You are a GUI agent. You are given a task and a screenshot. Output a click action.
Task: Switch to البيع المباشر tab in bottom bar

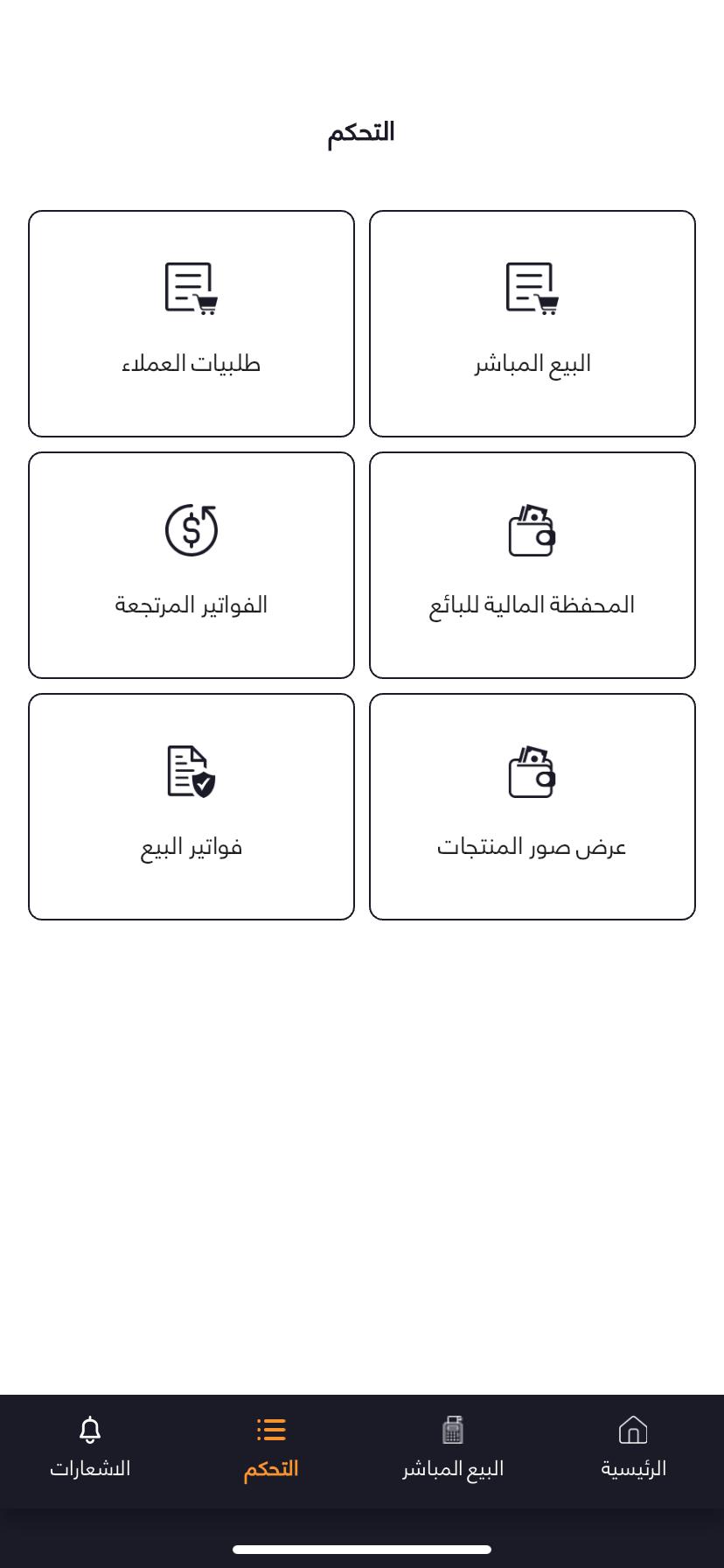453,1448
